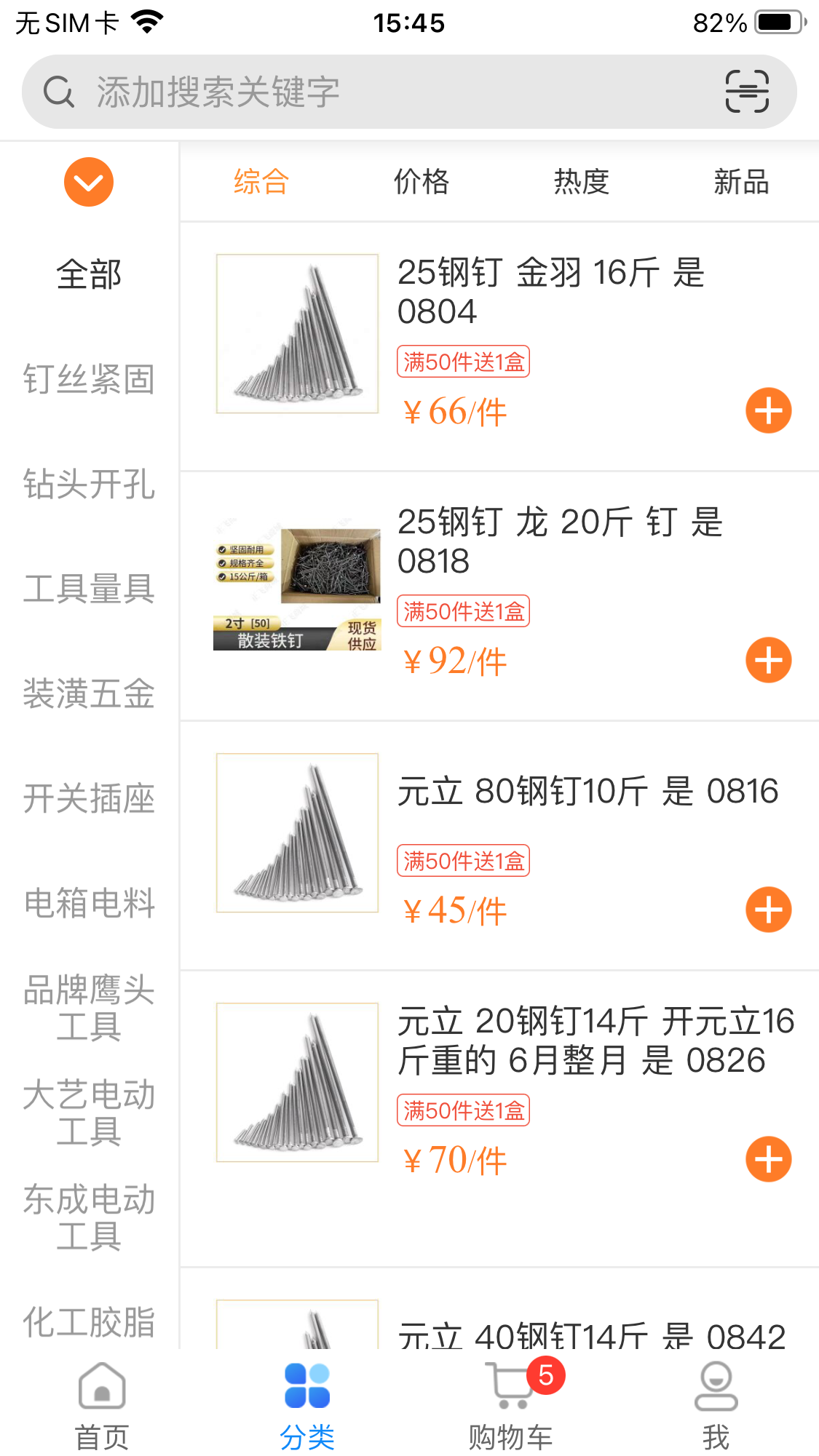
Task: Select the 钉丝紧固 category
Action: pos(89,380)
